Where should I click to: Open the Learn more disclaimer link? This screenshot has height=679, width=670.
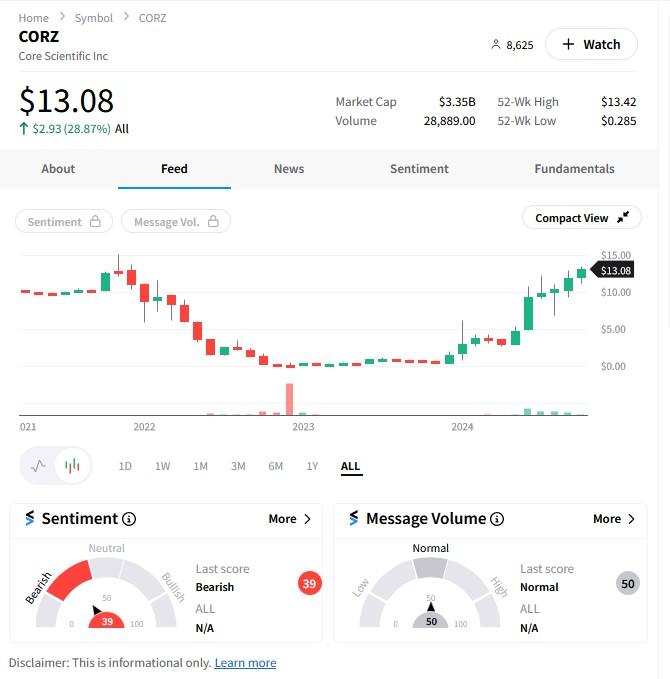245,663
